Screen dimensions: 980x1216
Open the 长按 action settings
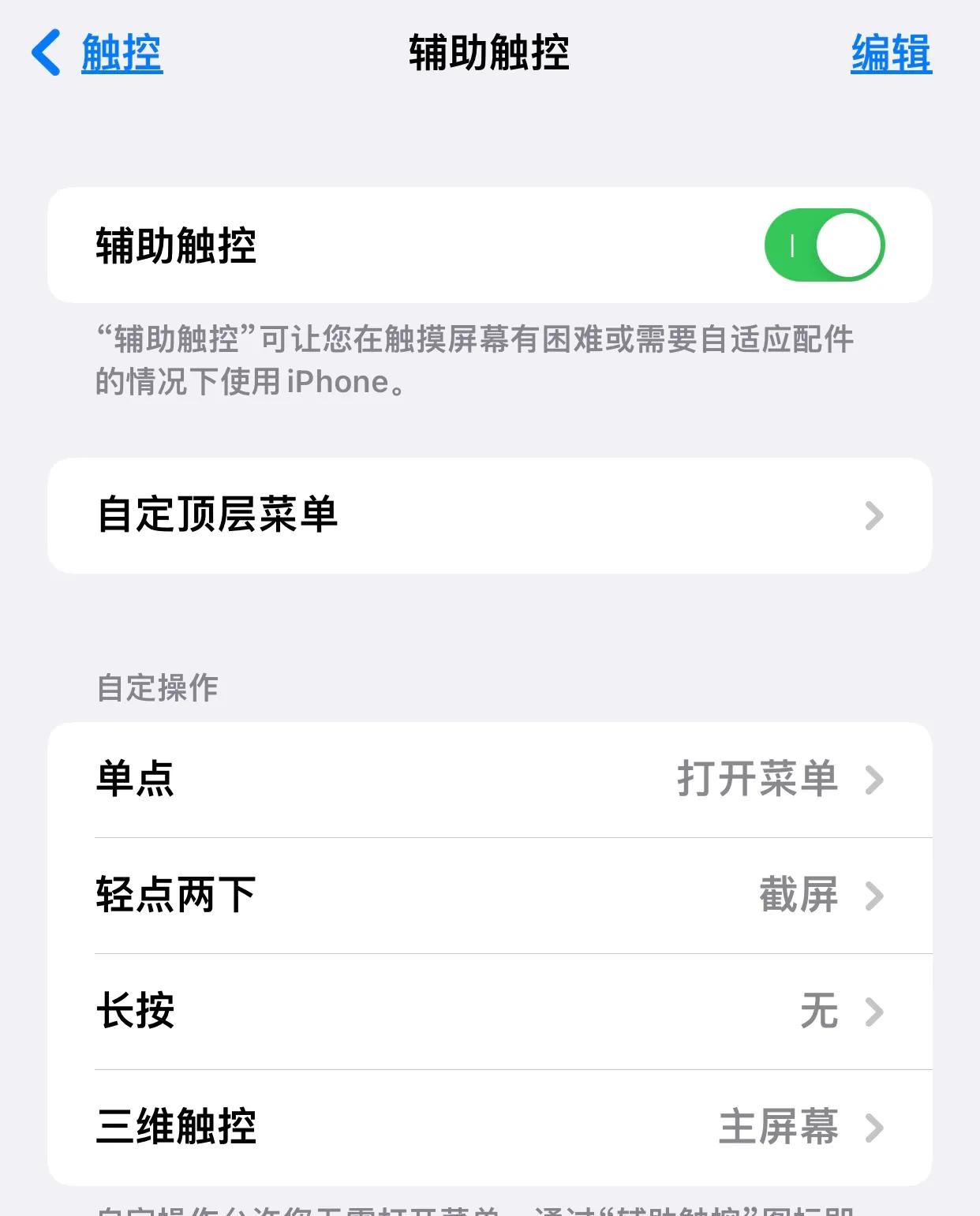click(x=489, y=1013)
